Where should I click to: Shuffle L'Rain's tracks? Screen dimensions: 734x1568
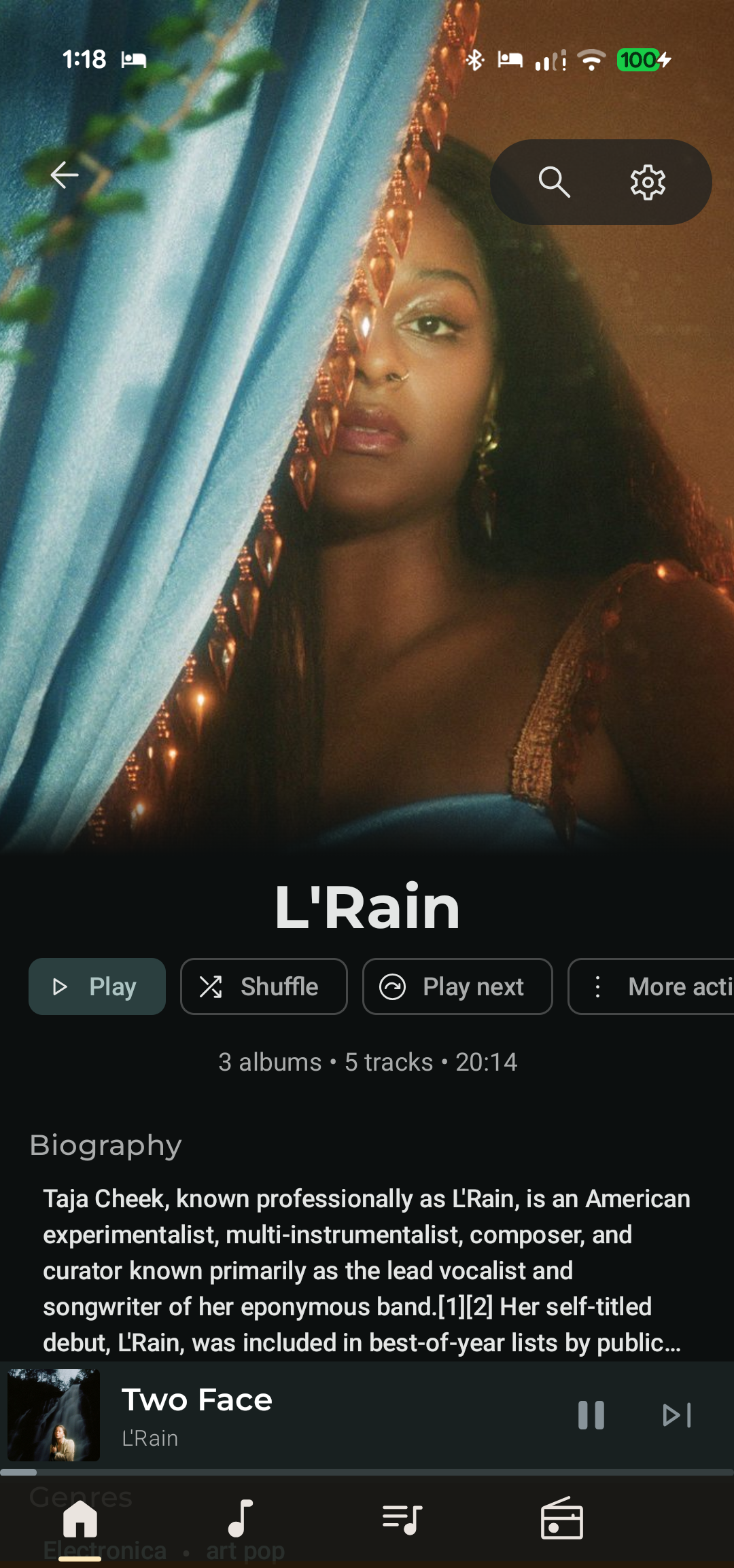coord(264,986)
